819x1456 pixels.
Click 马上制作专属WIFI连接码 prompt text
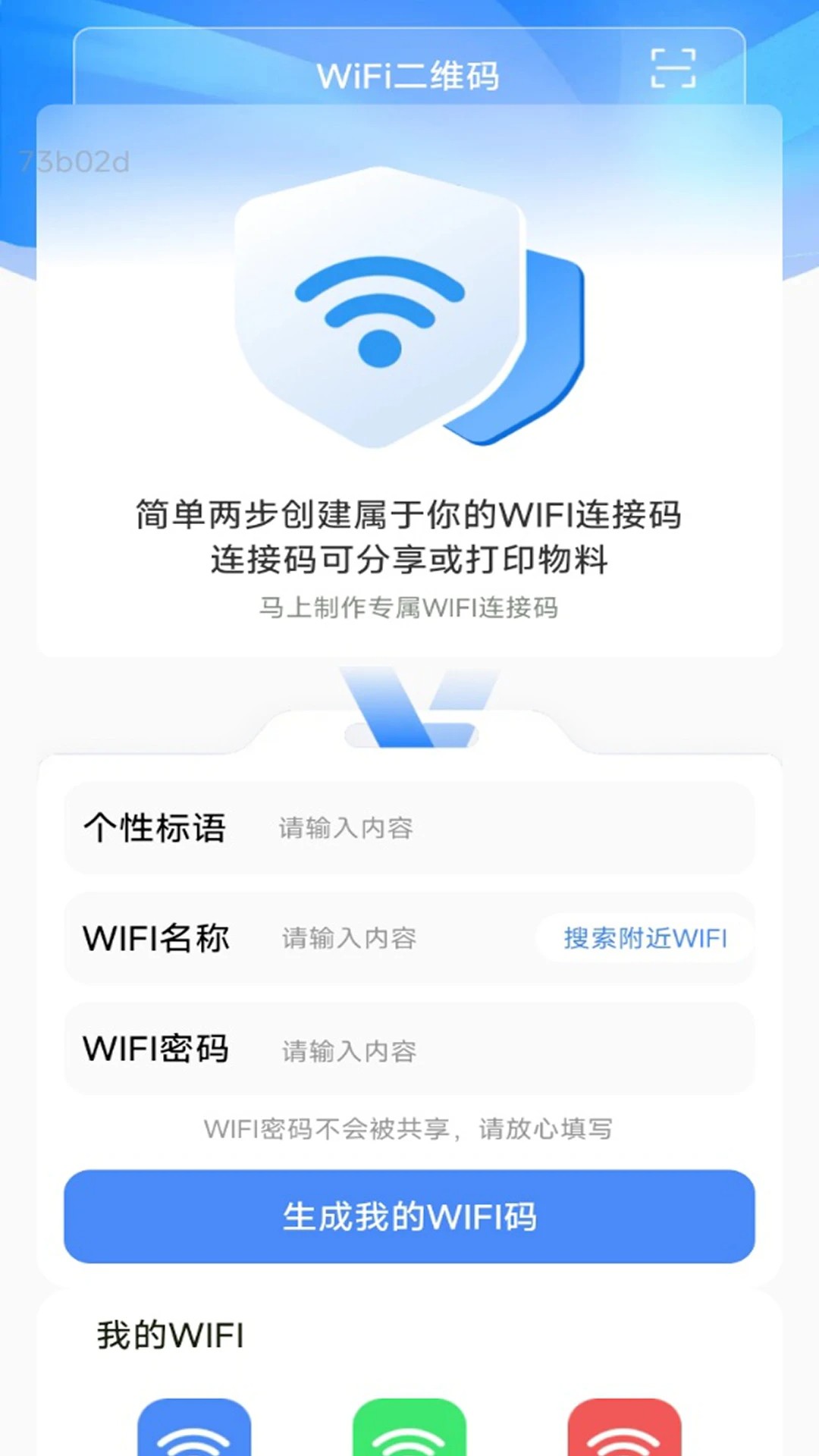(x=409, y=607)
